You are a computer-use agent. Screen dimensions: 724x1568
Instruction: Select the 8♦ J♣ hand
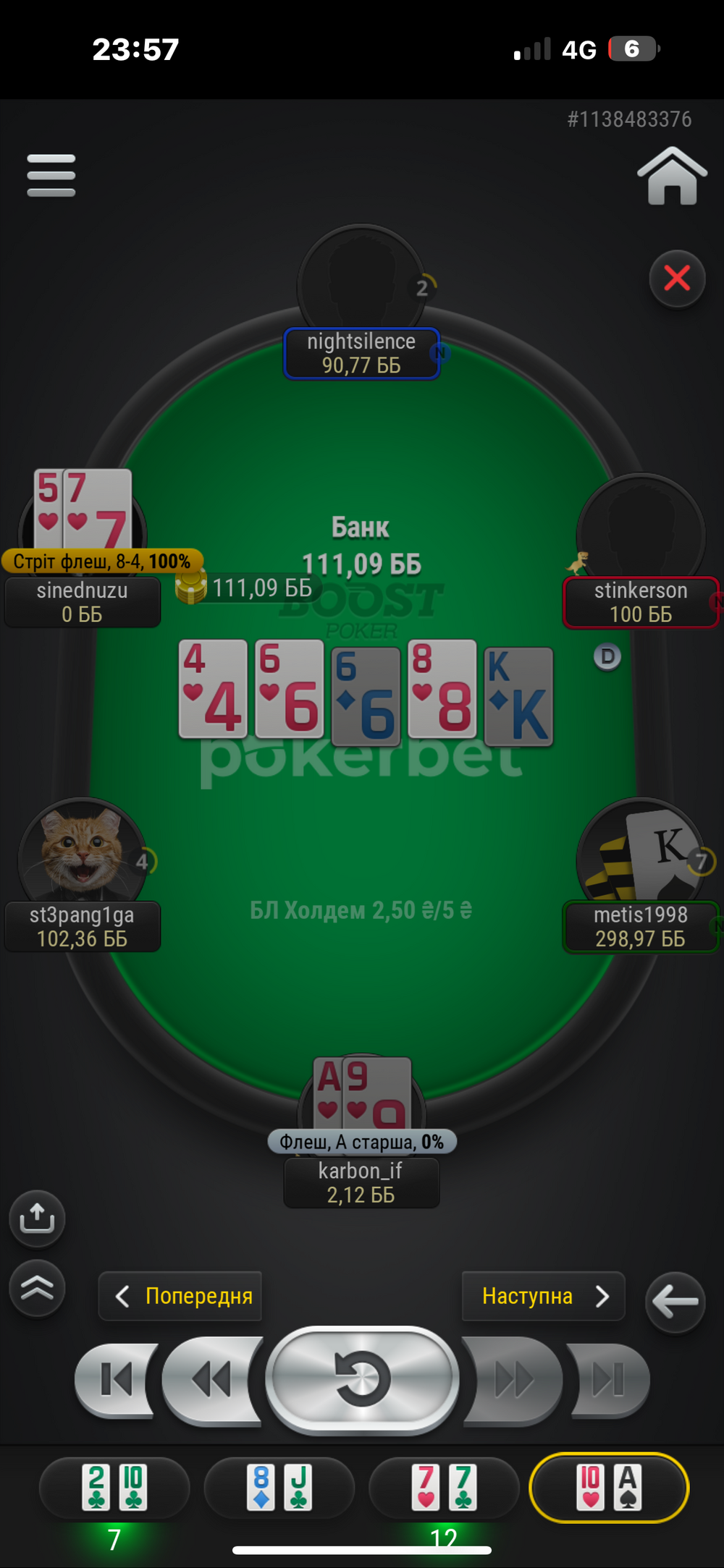point(279,1488)
